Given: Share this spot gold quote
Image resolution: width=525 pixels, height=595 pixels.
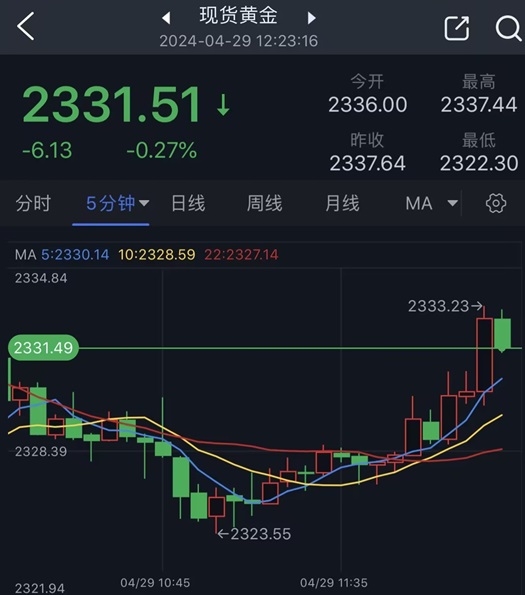Looking at the screenshot, I should [457, 28].
